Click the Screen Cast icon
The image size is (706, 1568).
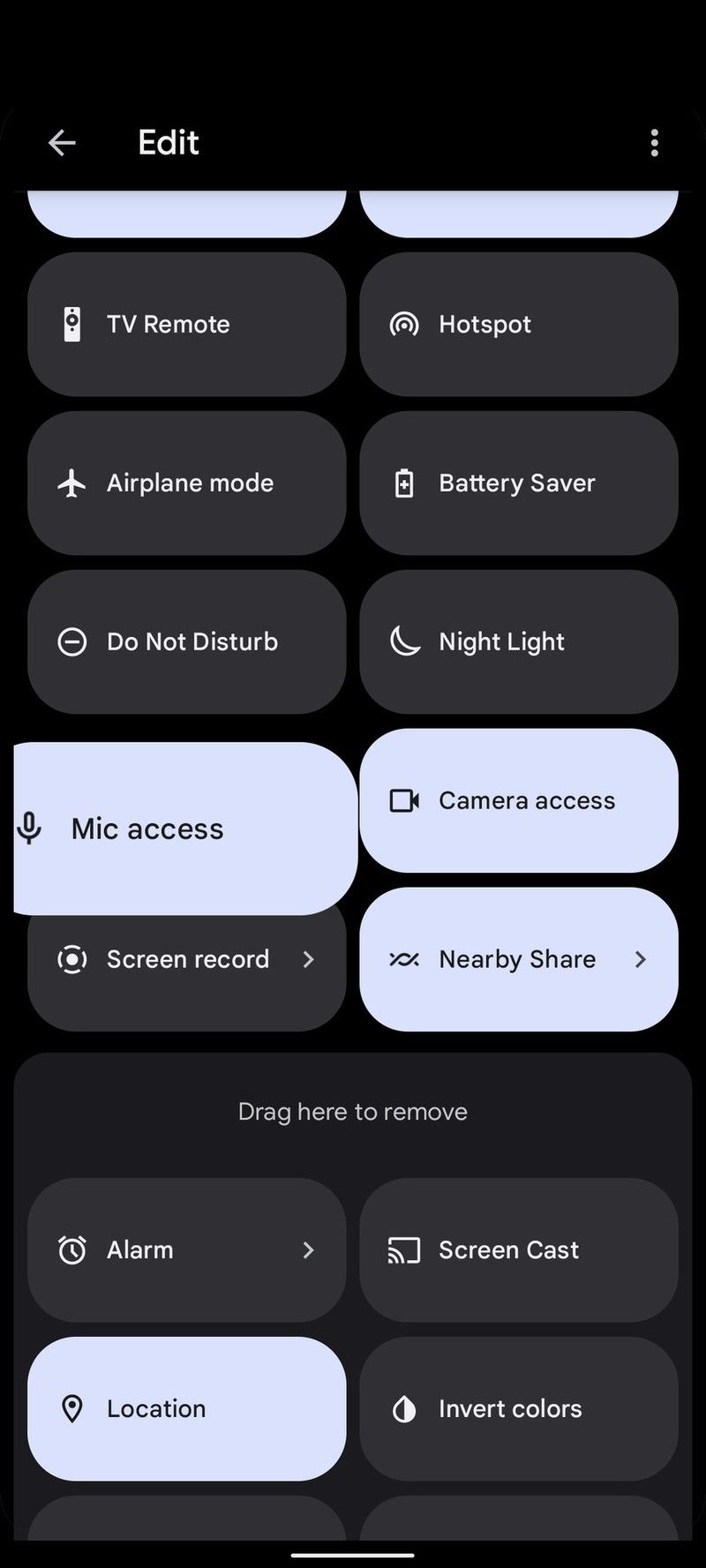click(403, 1249)
